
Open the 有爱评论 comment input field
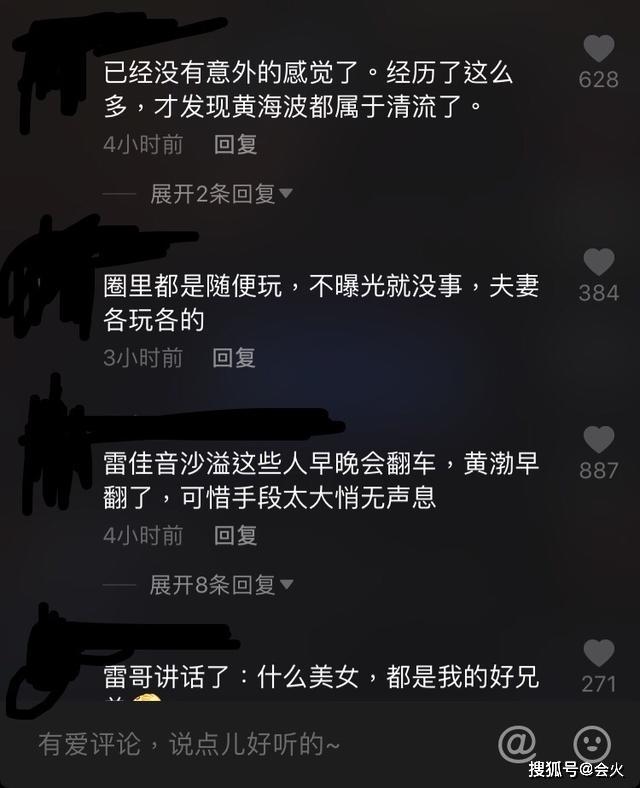pos(190,744)
